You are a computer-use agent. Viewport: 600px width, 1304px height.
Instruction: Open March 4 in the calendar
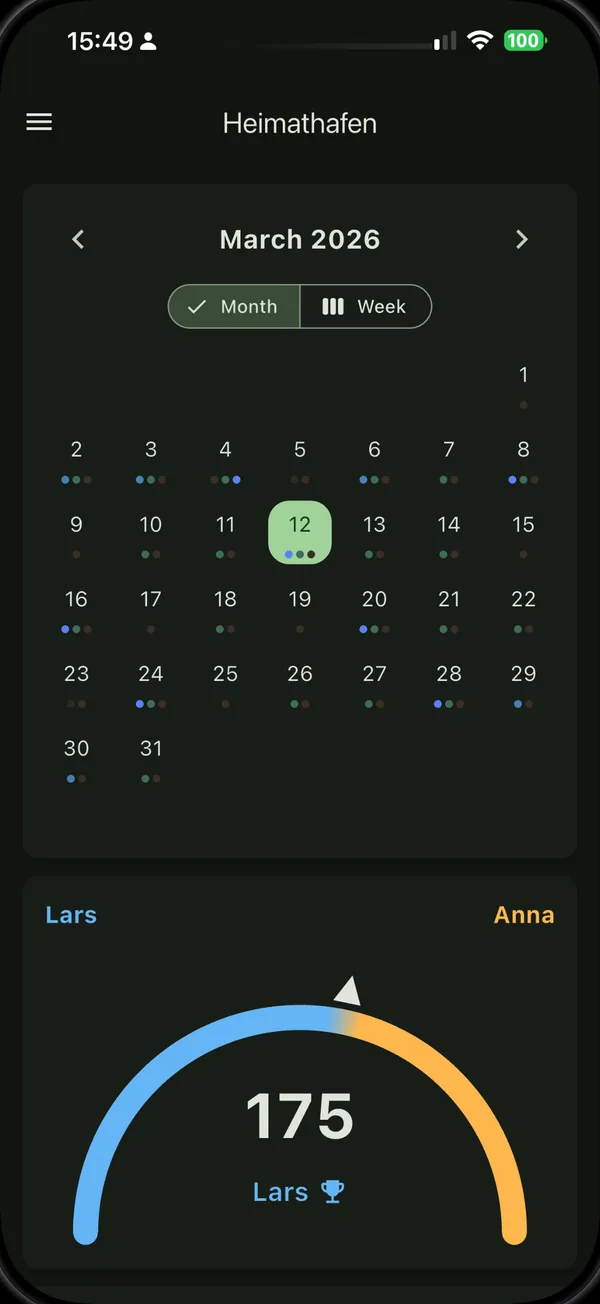(225, 458)
